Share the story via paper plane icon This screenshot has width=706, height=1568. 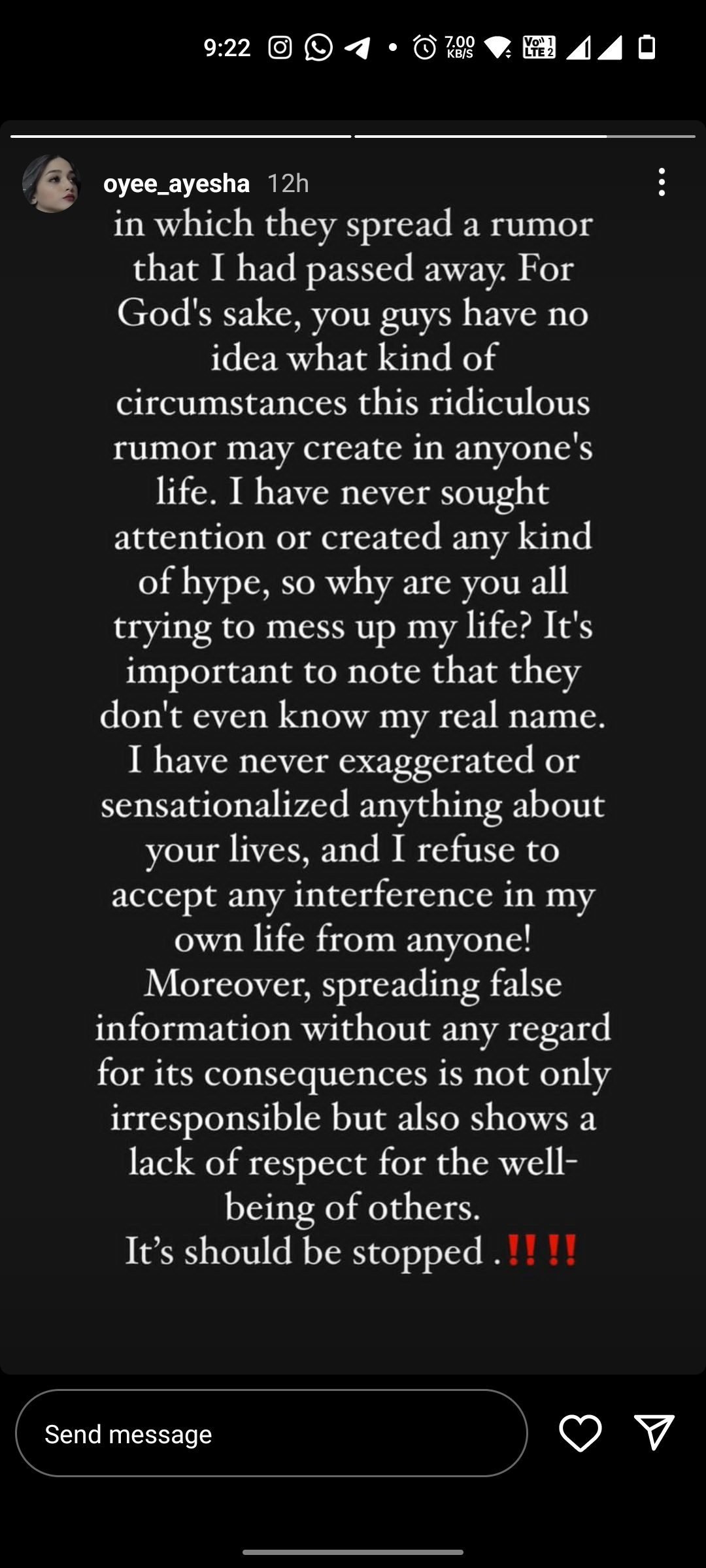pos(654,1433)
